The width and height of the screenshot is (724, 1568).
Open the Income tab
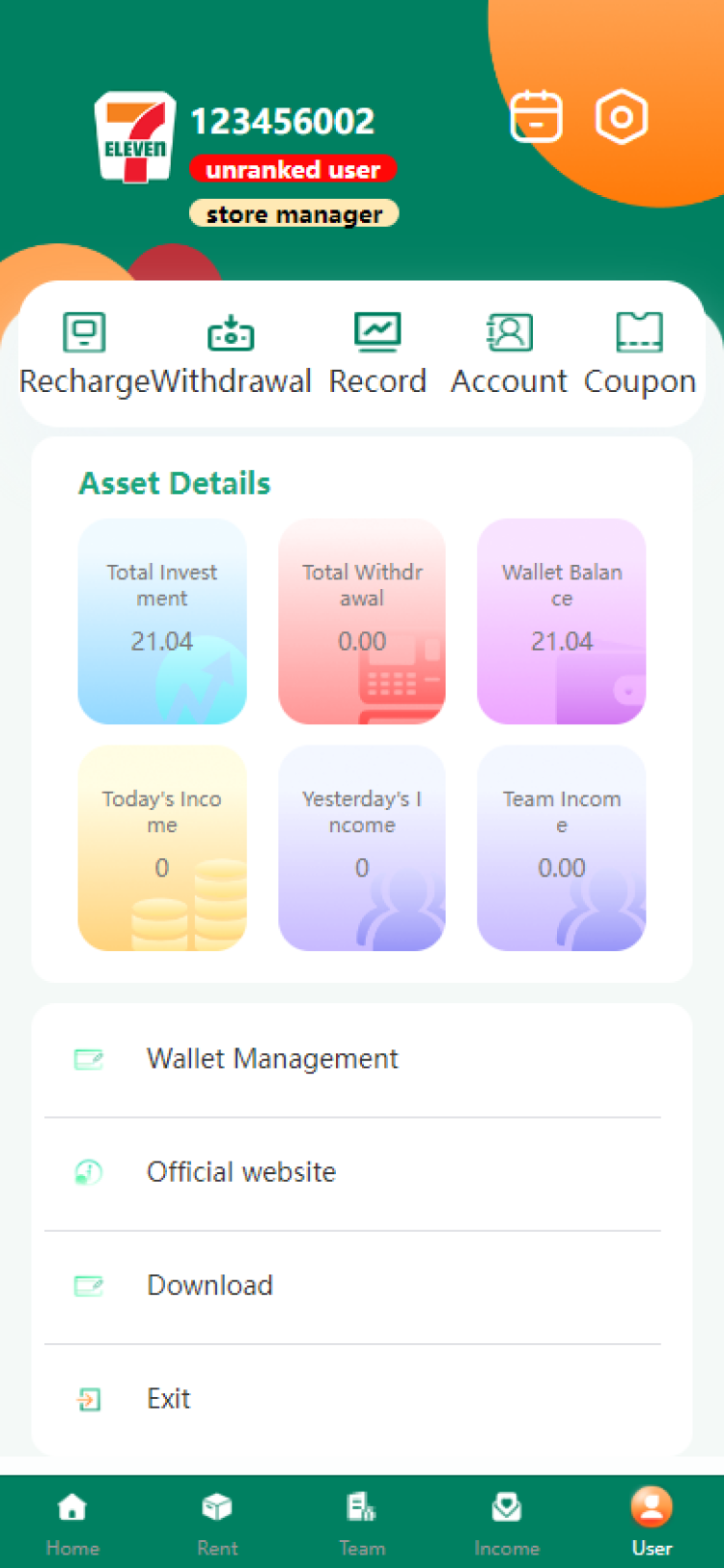pyautogui.click(x=507, y=1522)
